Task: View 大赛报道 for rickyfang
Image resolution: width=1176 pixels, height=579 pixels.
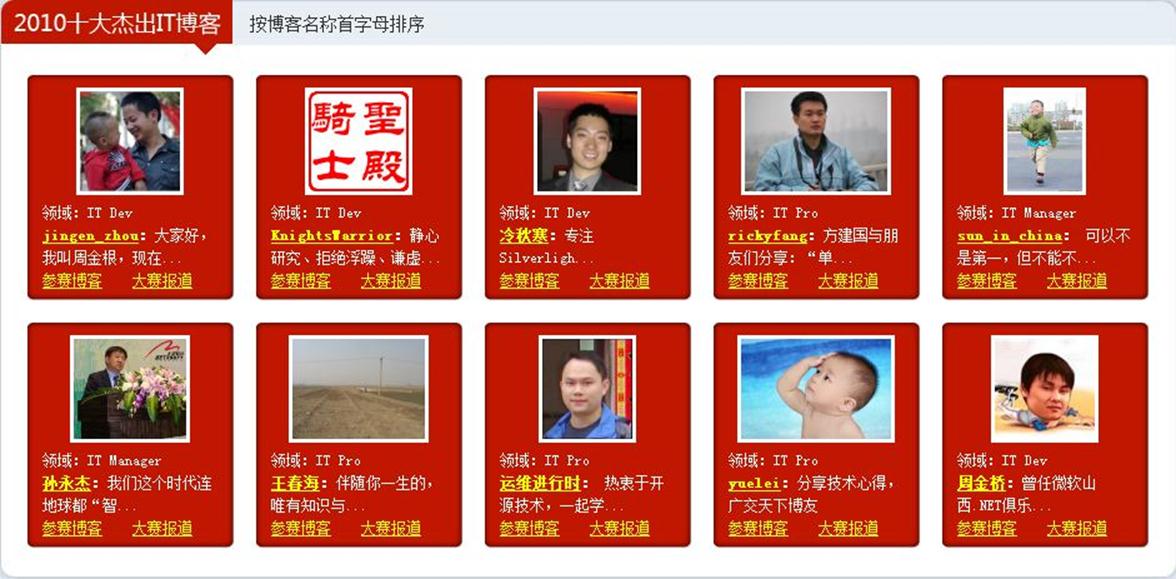Action: point(848,281)
